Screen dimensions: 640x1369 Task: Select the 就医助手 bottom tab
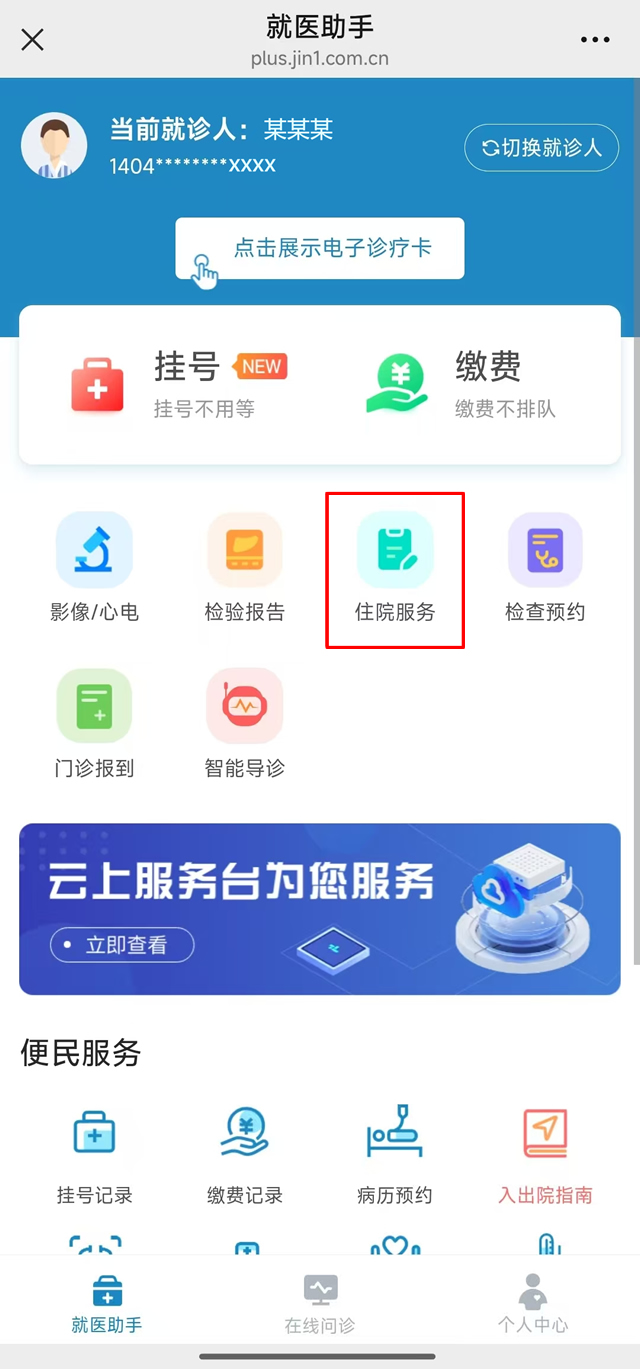pyautogui.click(x=106, y=1304)
